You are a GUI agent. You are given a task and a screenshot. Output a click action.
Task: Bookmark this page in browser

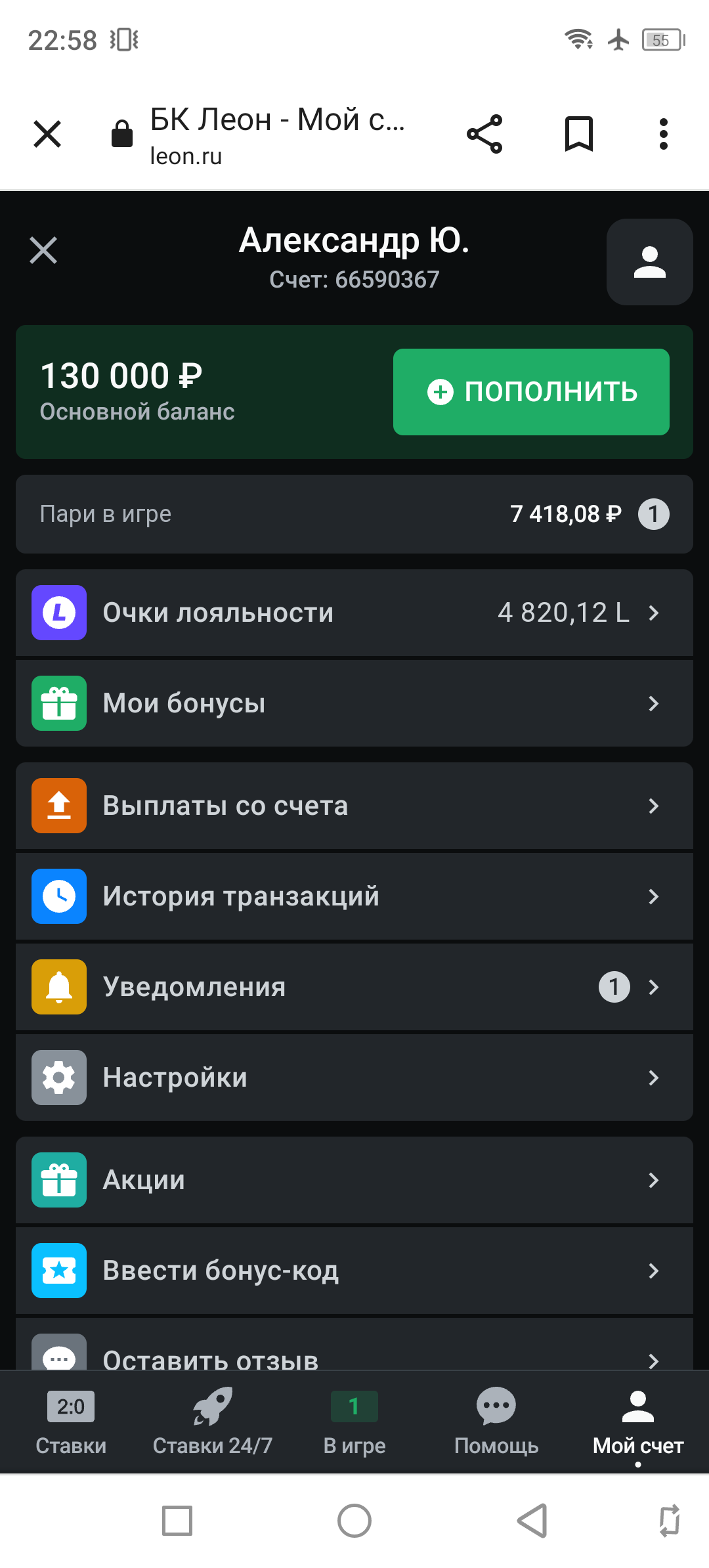pos(579,135)
